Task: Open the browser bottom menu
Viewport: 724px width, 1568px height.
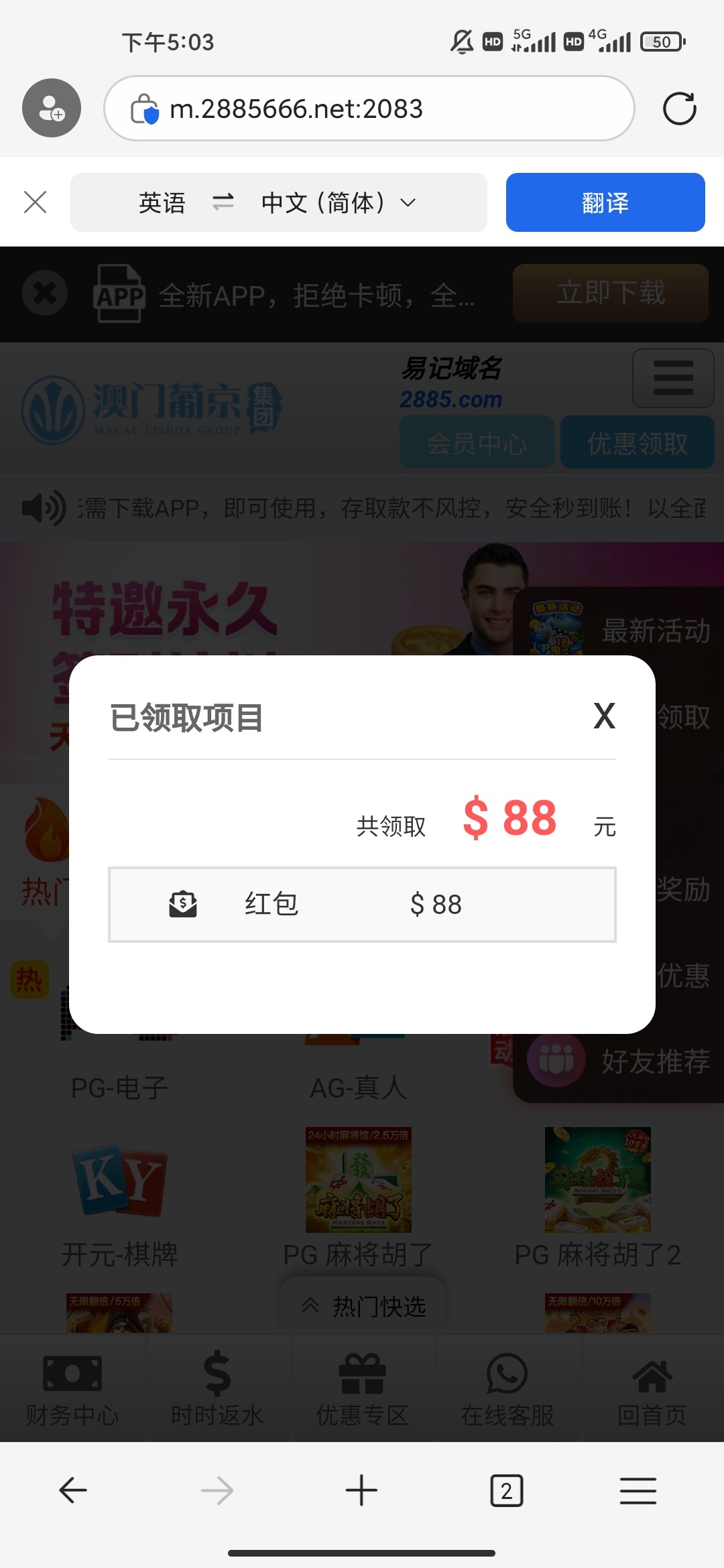Action: (638, 1491)
